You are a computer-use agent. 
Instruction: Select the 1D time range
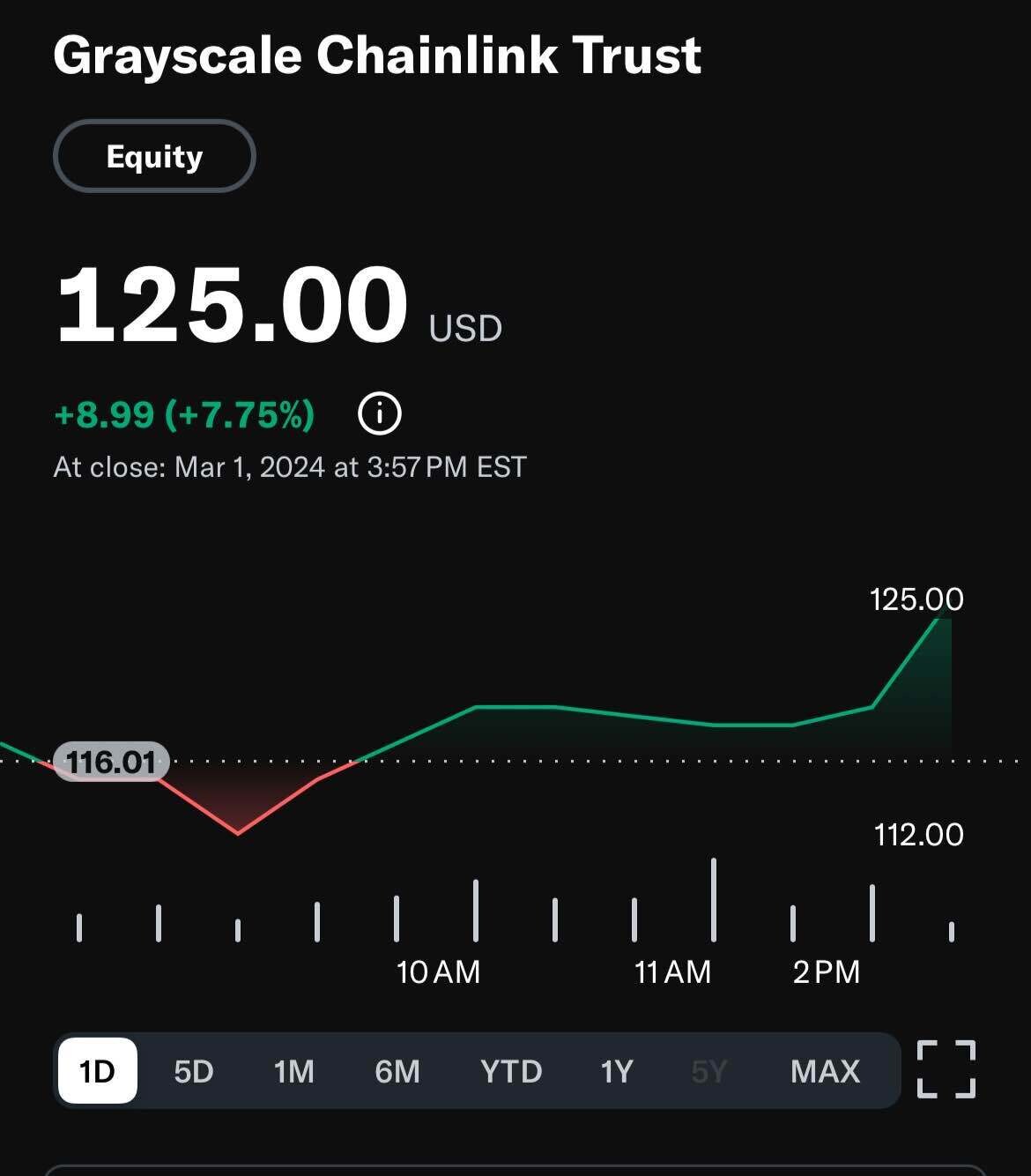97,1071
